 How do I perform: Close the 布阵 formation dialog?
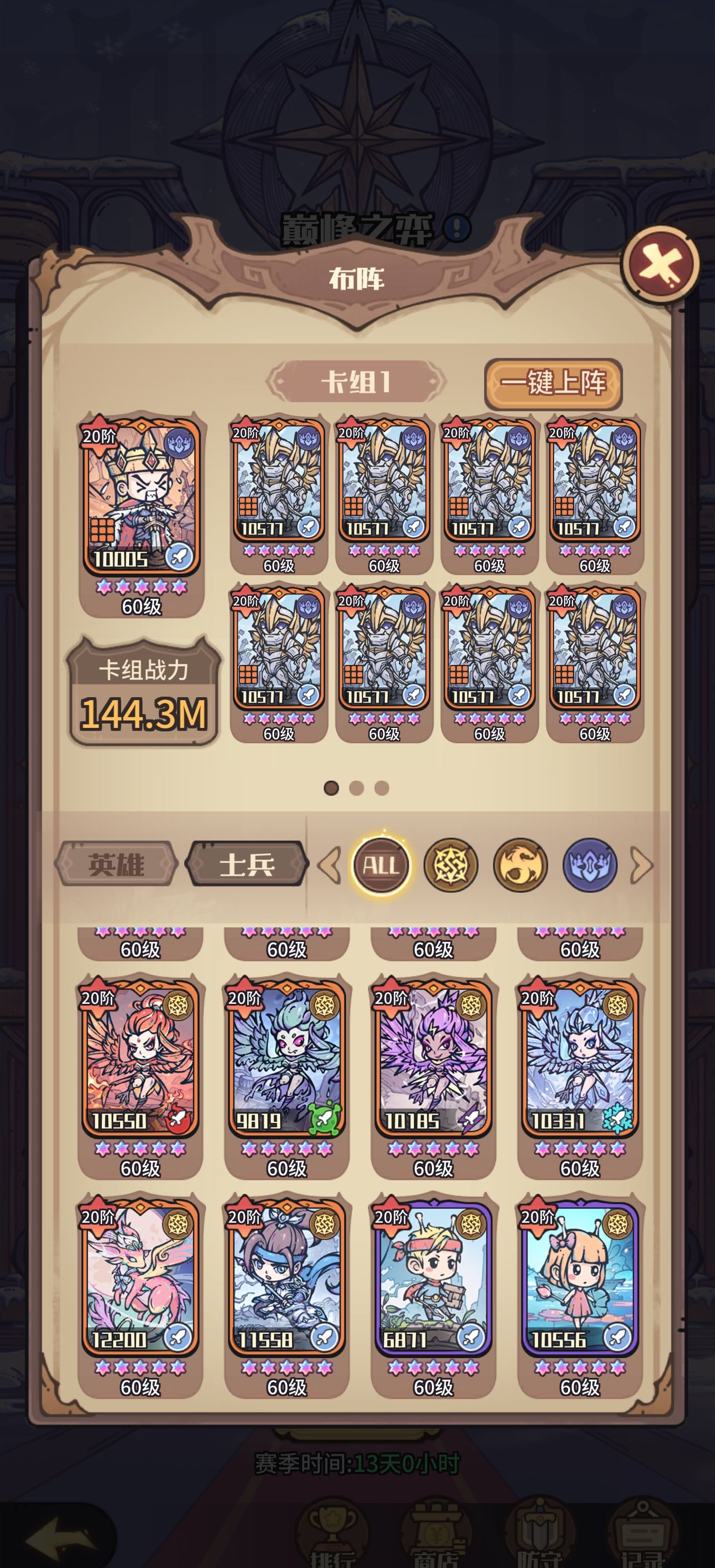660,265
